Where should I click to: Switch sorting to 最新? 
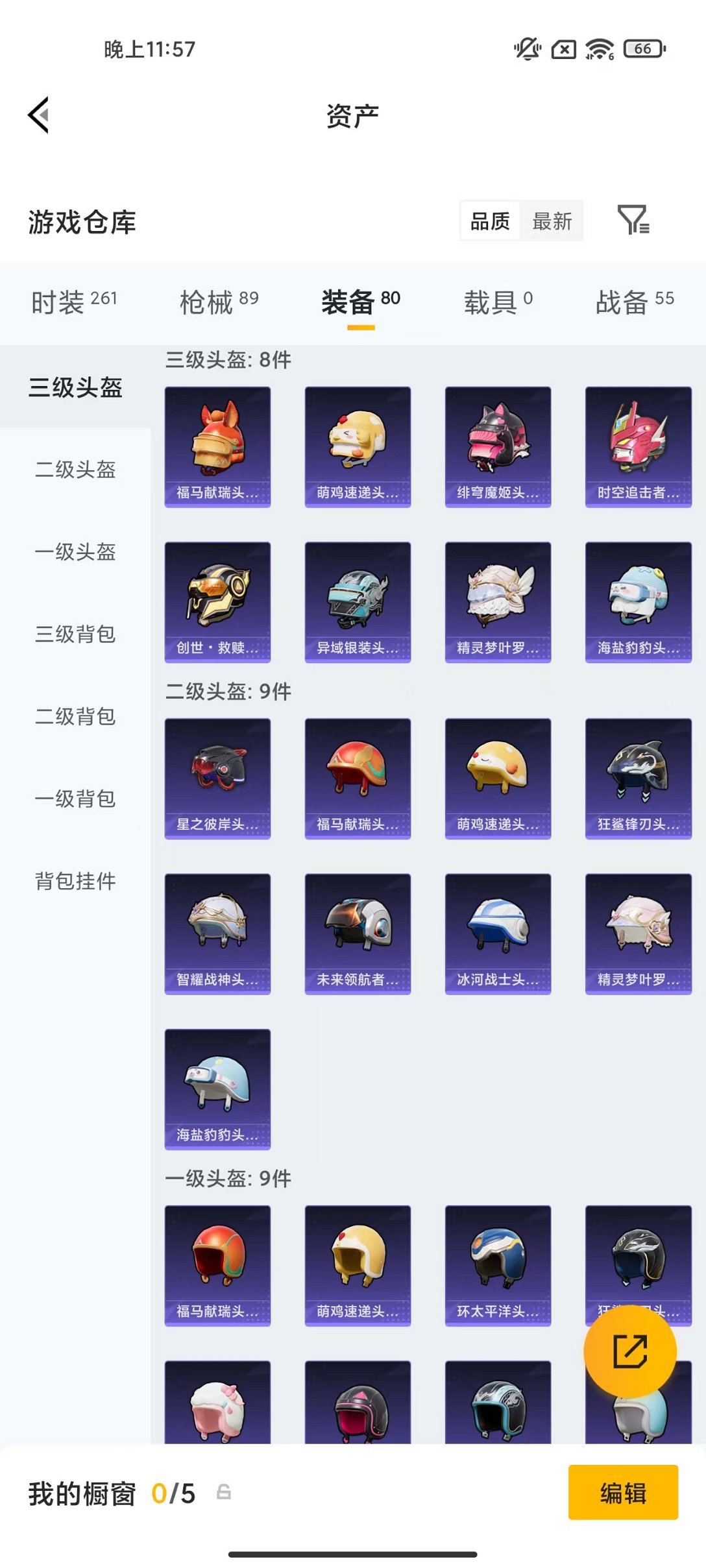pos(552,221)
